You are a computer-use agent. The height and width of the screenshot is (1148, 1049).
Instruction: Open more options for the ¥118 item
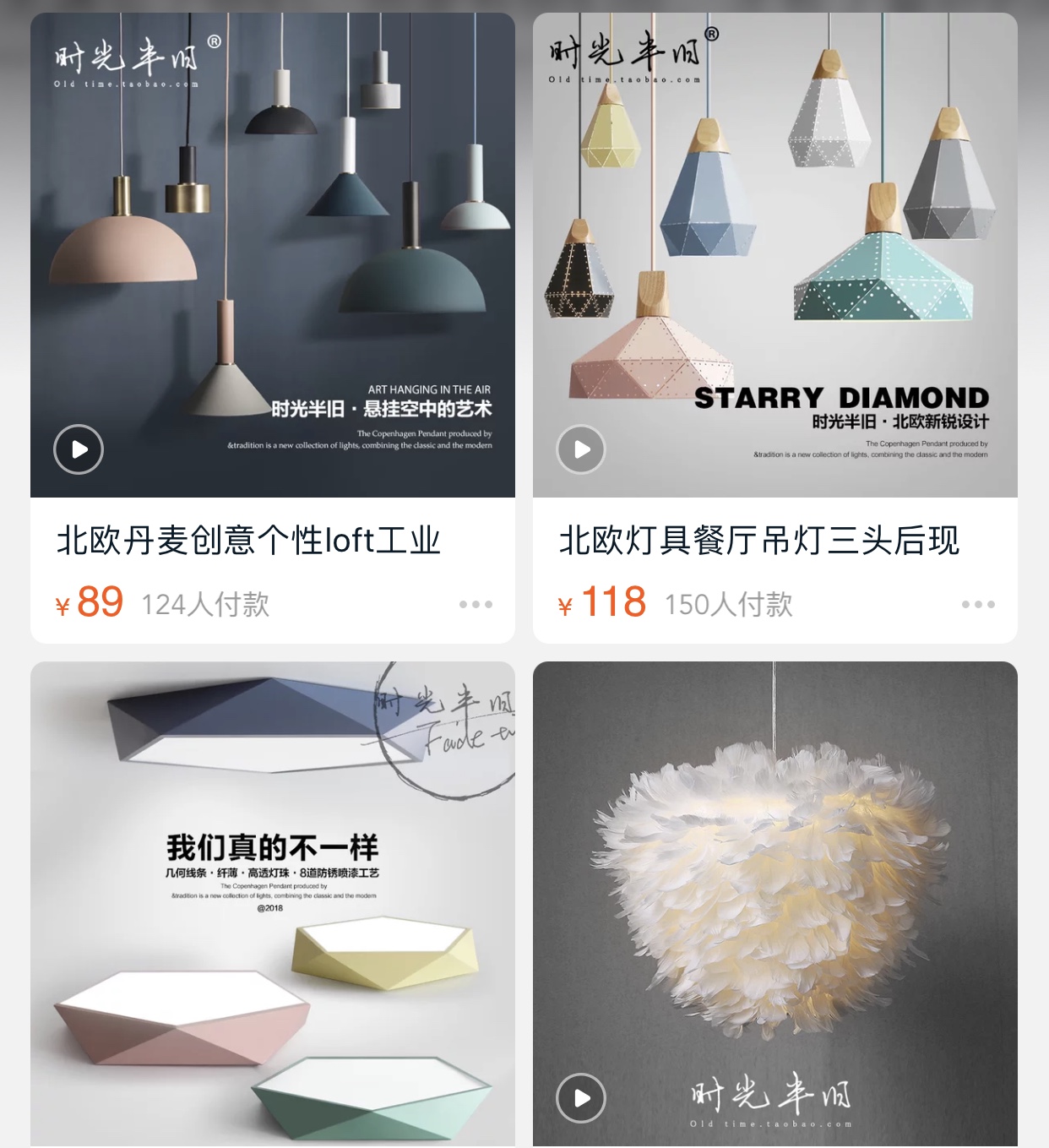point(978,605)
